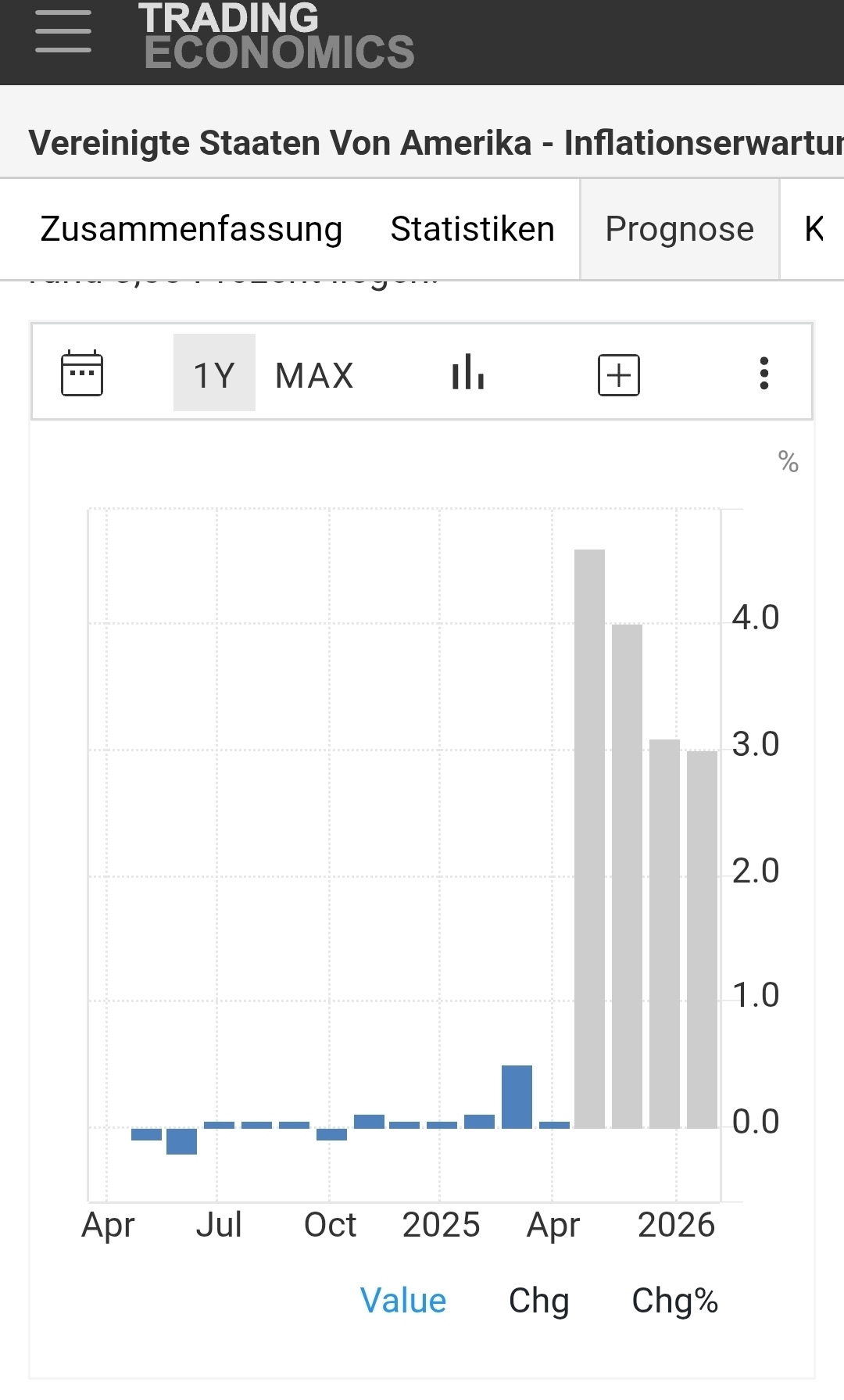Show MAX chart time range

pyautogui.click(x=314, y=375)
